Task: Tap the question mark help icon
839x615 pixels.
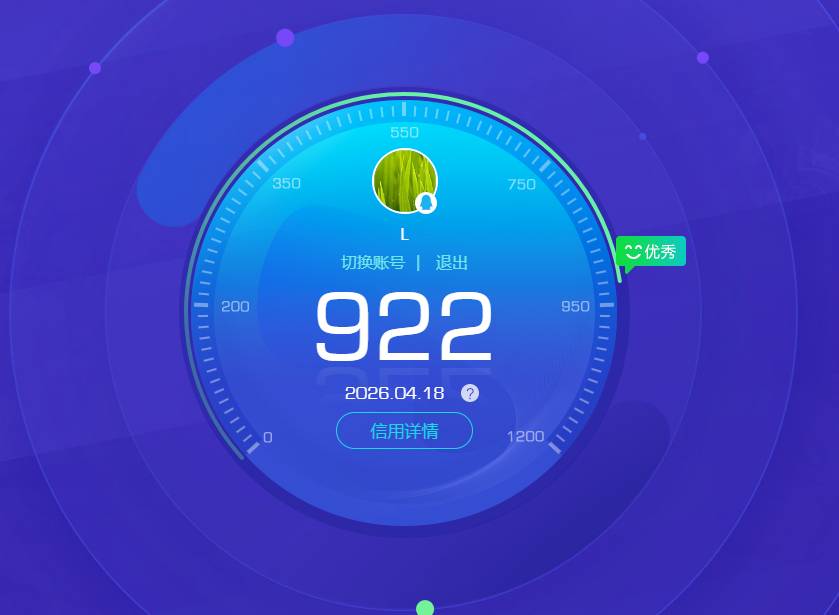Action: coord(470,393)
